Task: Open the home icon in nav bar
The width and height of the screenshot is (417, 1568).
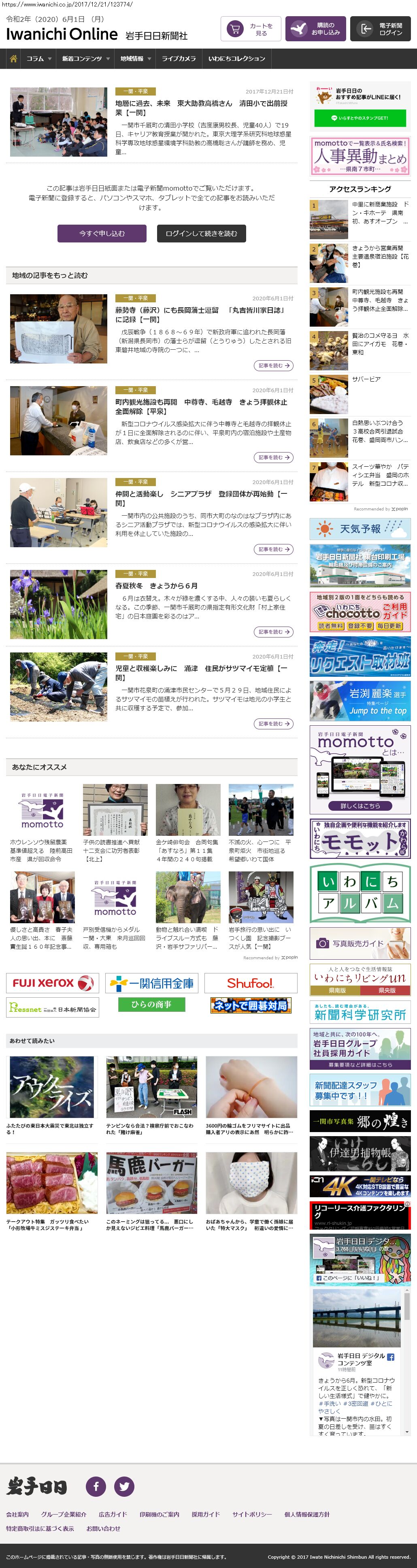Action: [x=13, y=58]
